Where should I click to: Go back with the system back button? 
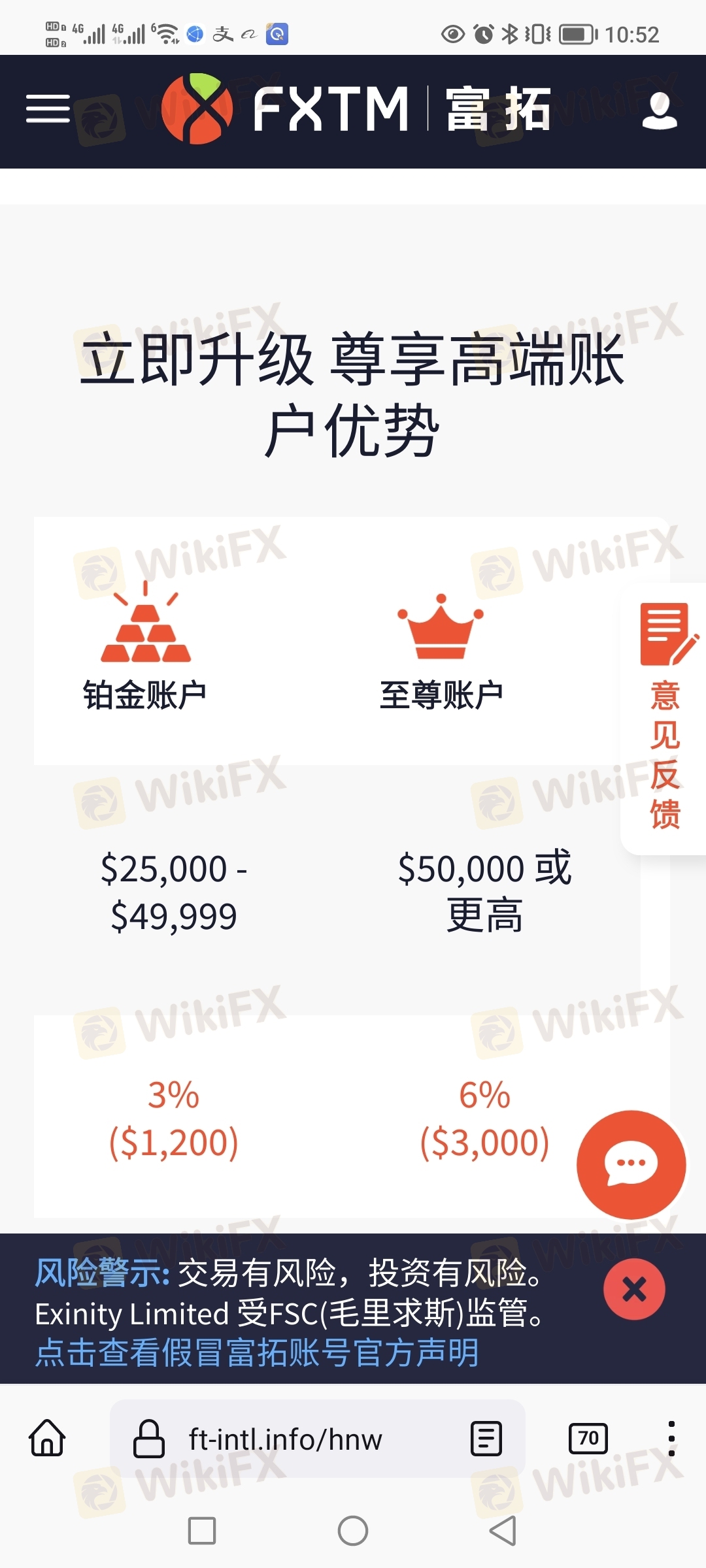tap(503, 1531)
